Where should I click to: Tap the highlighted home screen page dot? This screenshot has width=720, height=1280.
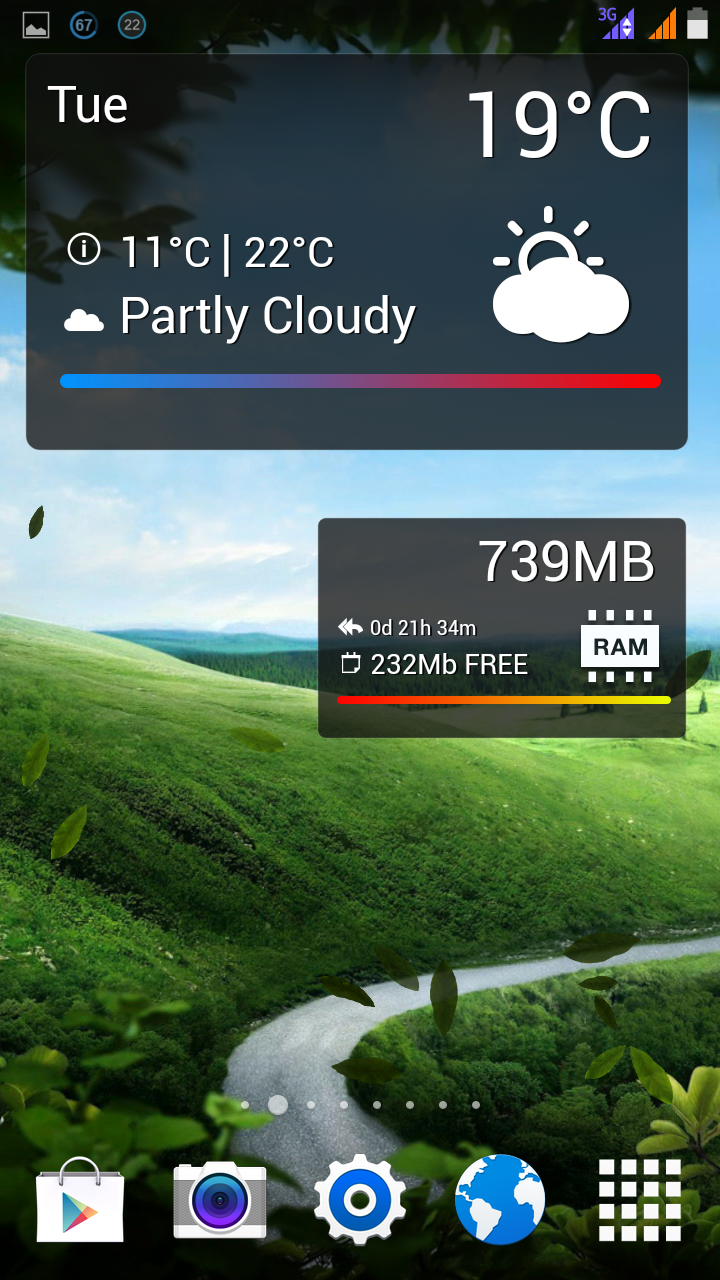click(277, 1105)
